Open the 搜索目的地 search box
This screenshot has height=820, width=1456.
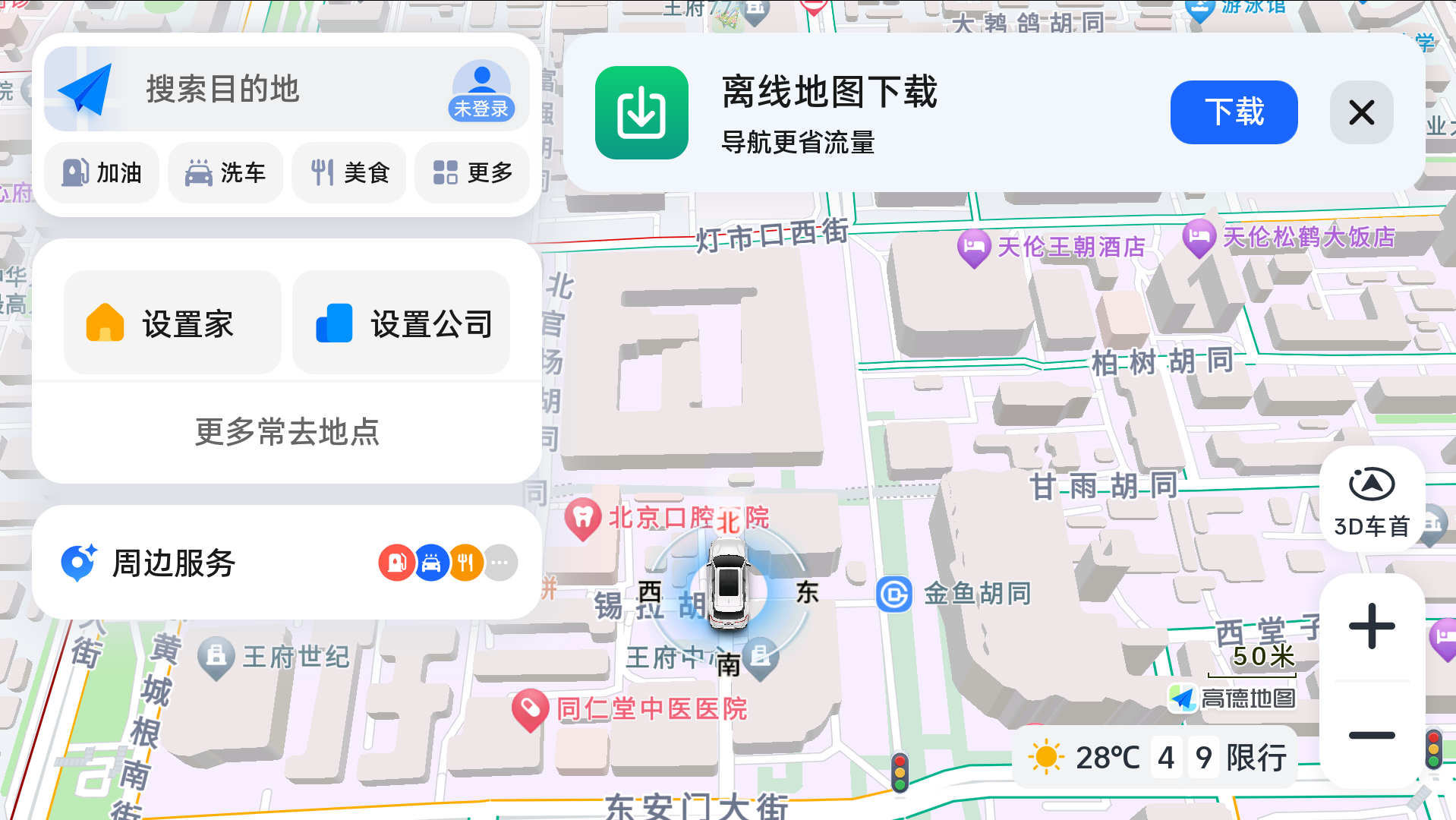[287, 90]
